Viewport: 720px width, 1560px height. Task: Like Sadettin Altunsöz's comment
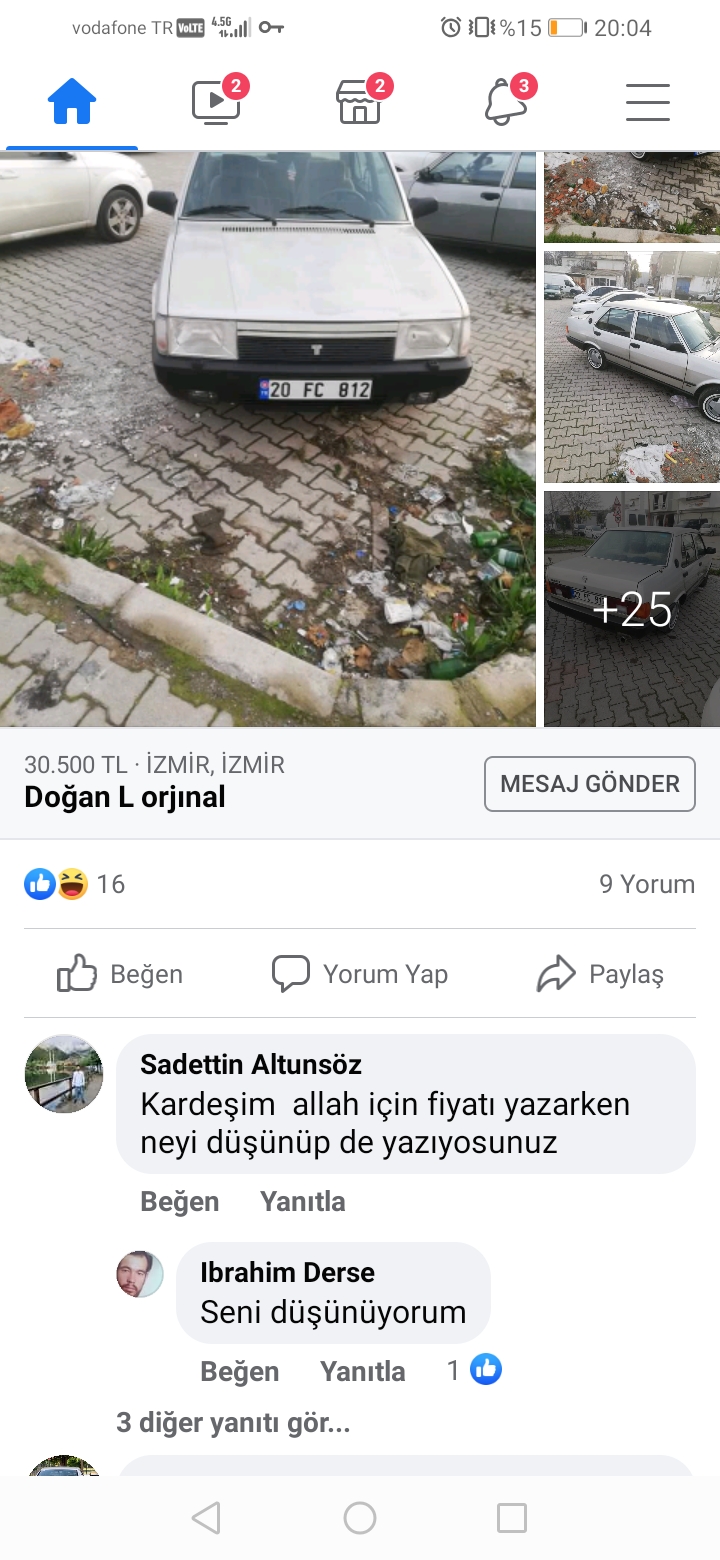(x=180, y=1201)
